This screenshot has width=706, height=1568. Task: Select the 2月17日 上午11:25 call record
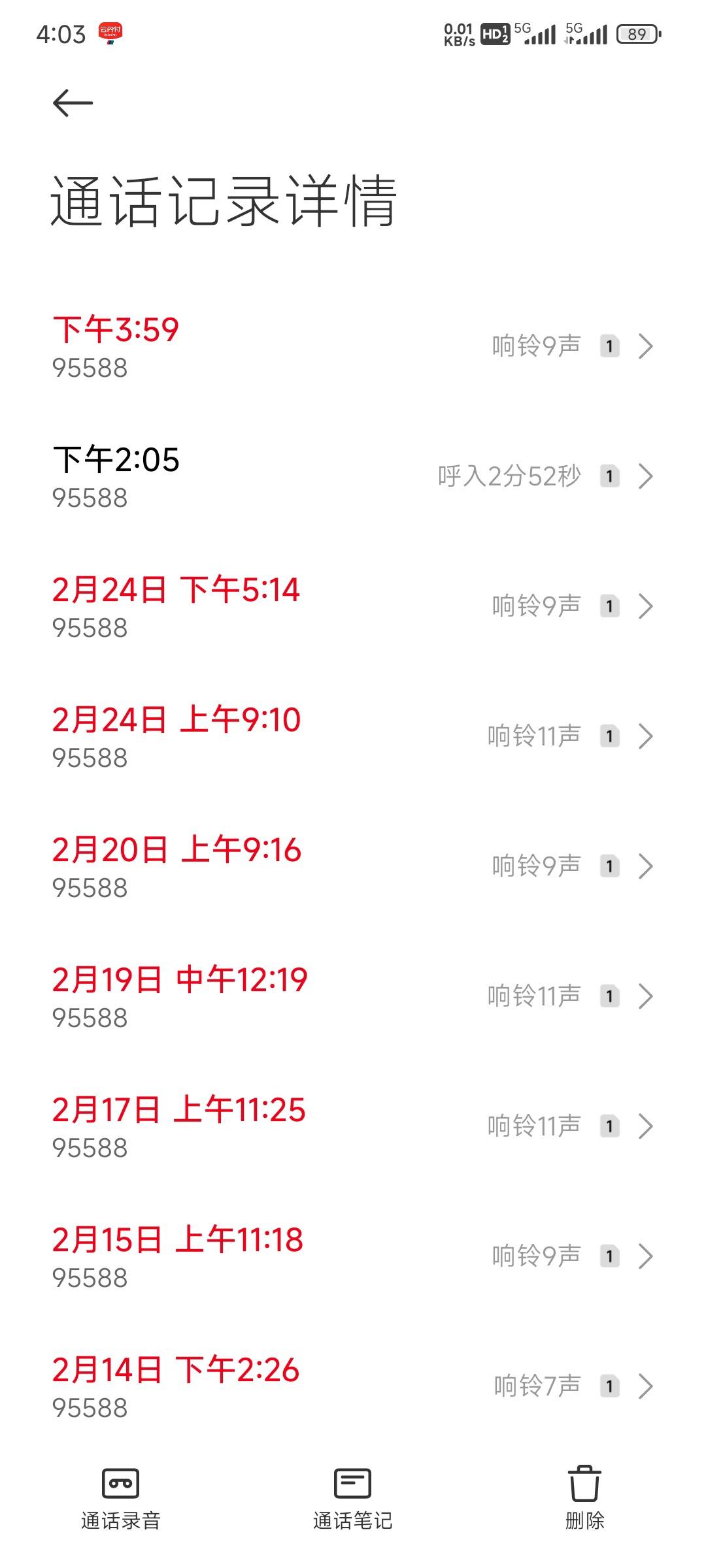pos(353,1127)
